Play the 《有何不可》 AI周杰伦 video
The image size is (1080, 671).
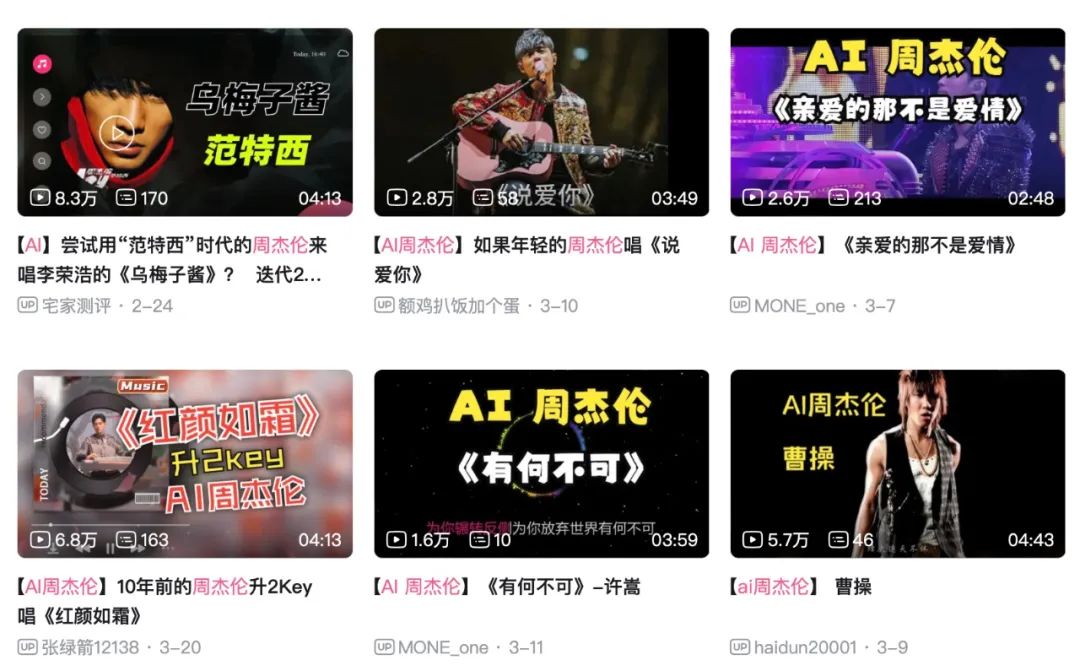[x=541, y=463]
